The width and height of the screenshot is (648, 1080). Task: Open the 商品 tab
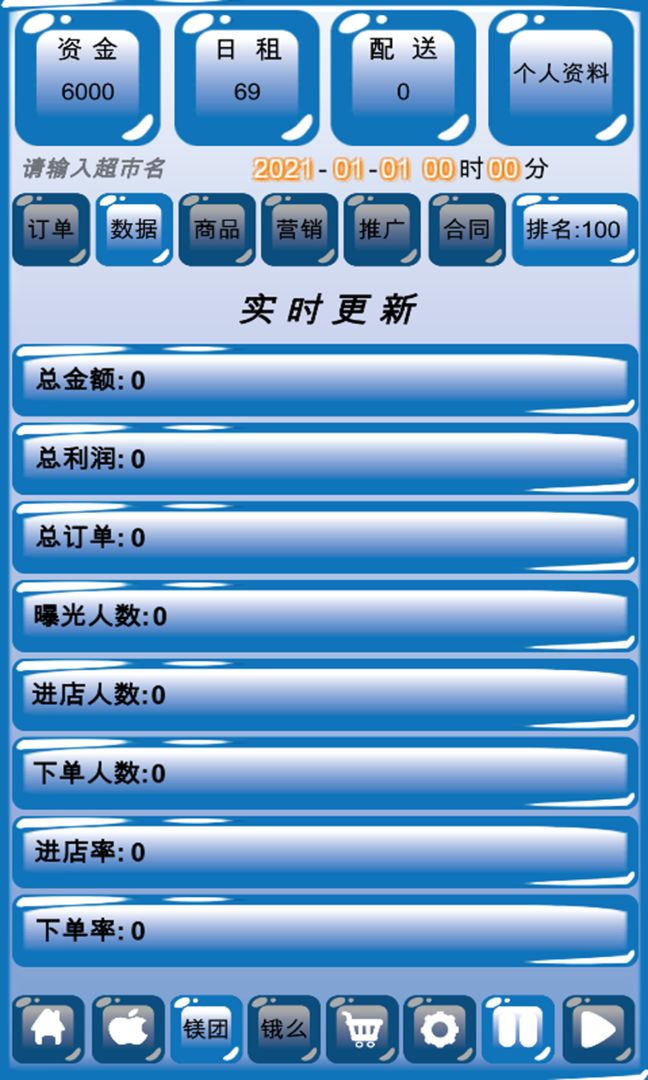coord(217,229)
